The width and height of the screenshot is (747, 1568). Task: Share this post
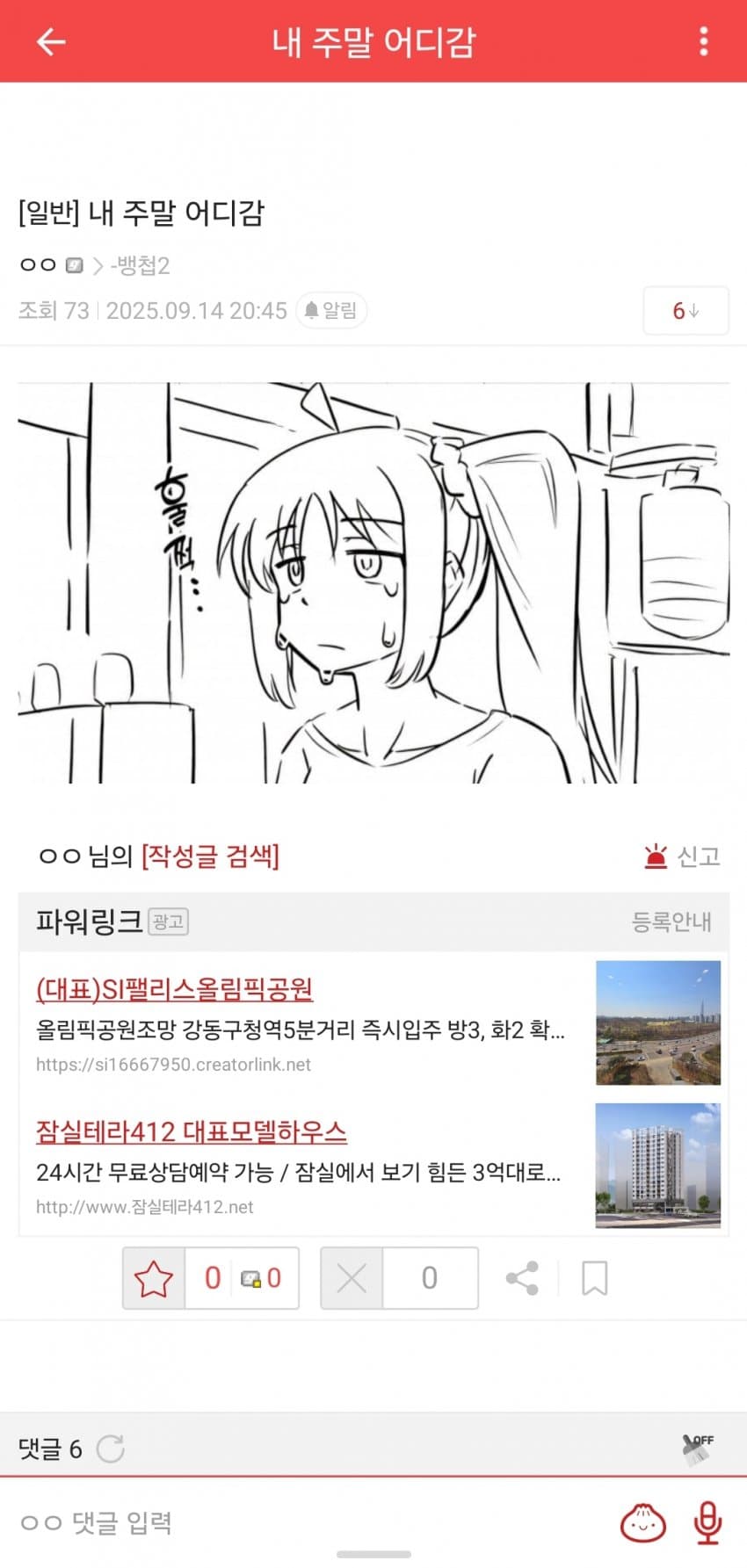tap(522, 1278)
